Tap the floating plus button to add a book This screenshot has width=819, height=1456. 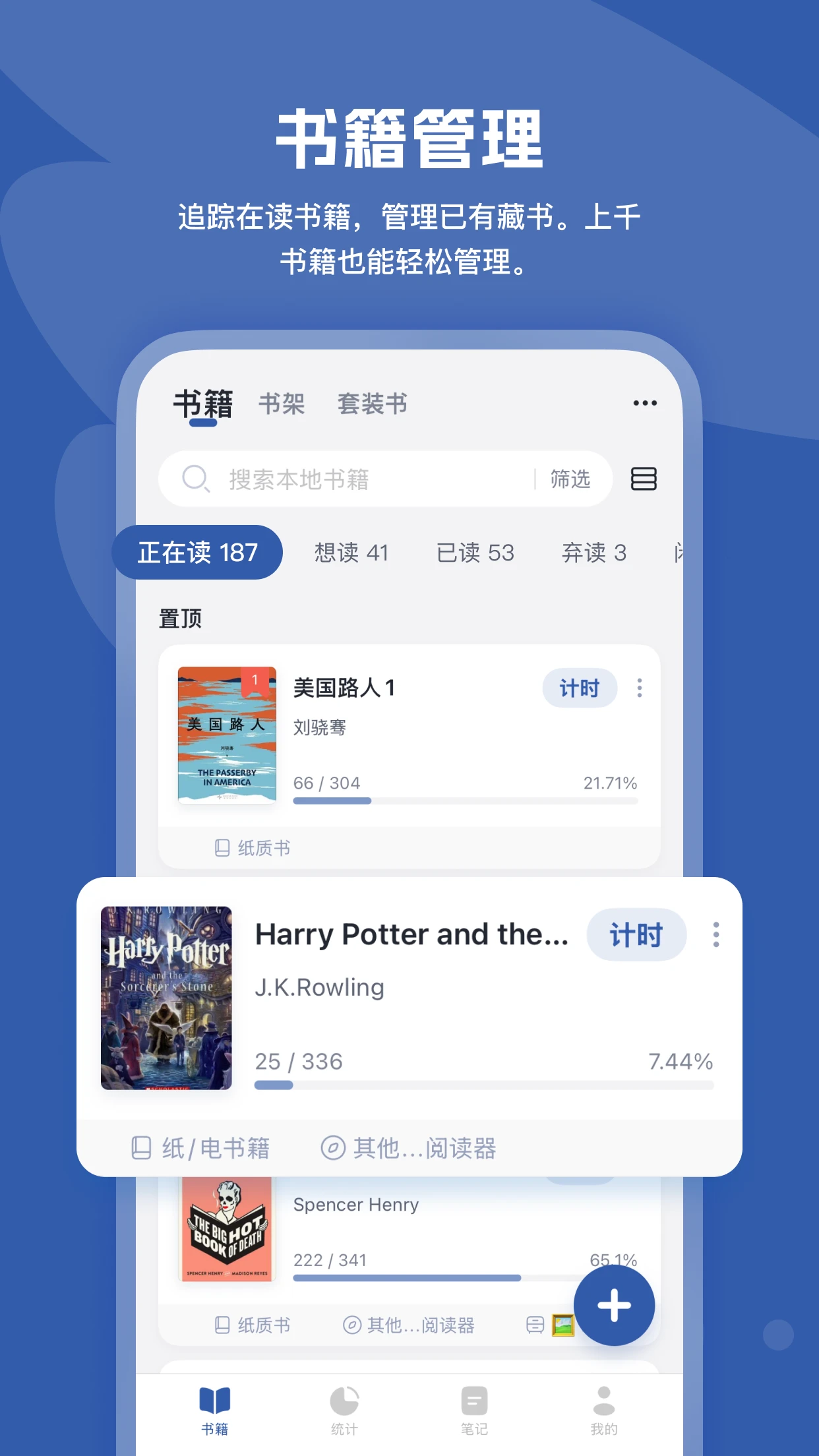click(615, 1304)
